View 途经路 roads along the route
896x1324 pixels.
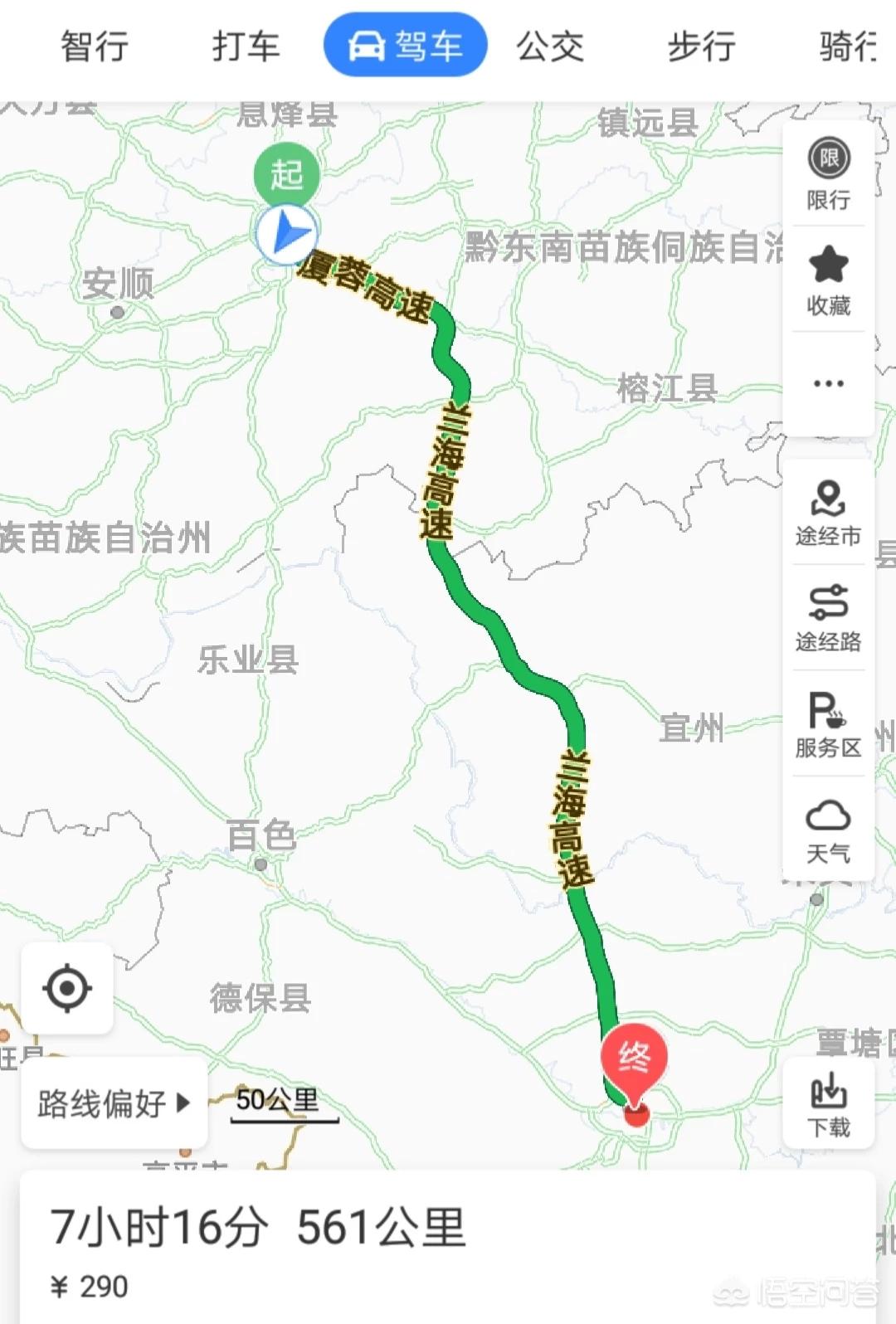828,618
